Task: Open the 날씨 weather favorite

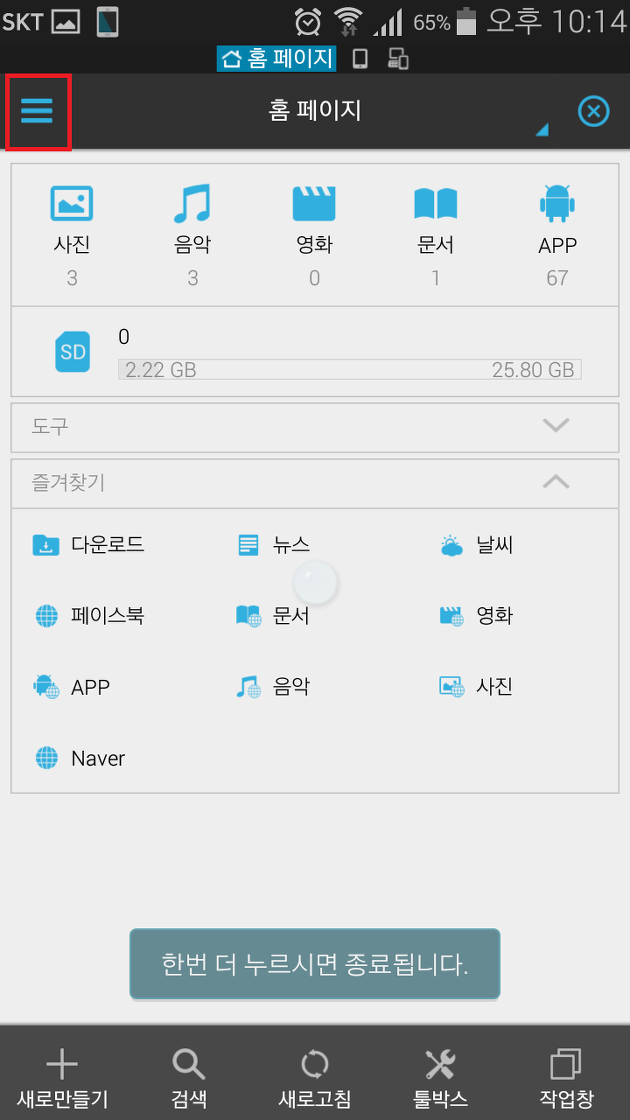Action: [x=477, y=546]
